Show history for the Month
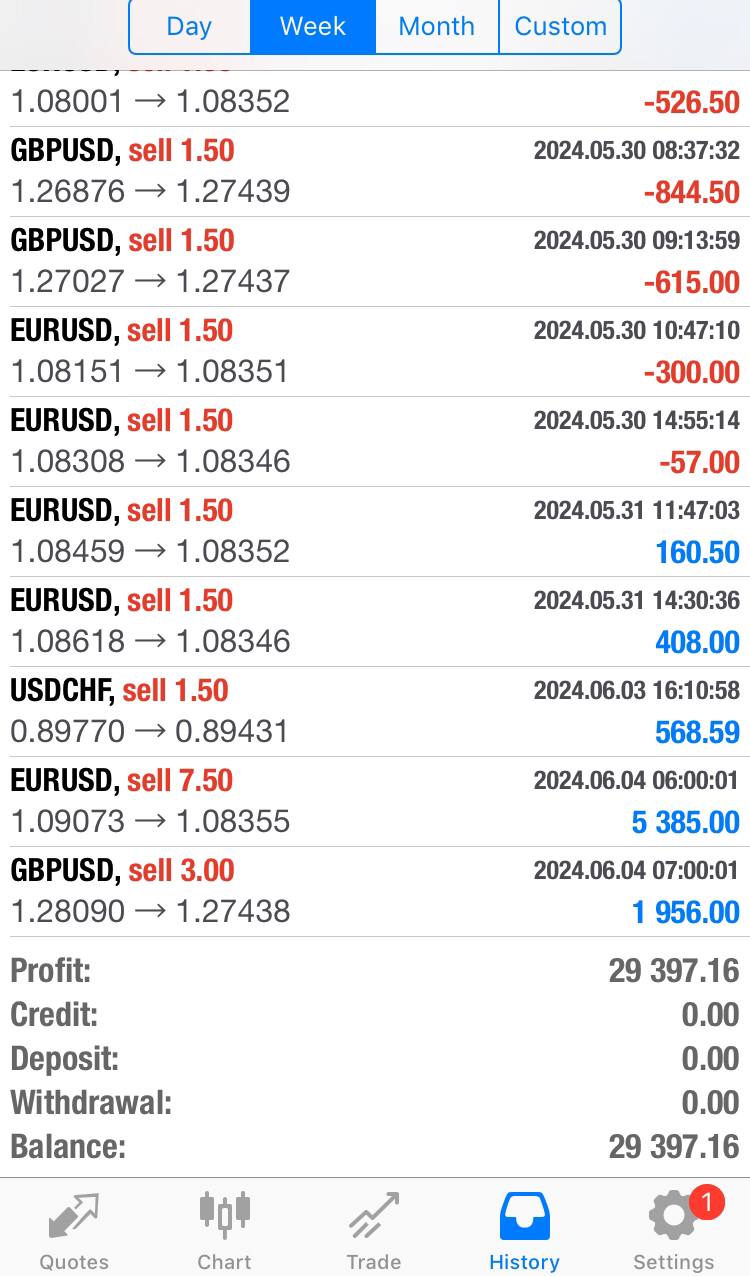Viewport: 750px width, 1276px height. [436, 26]
